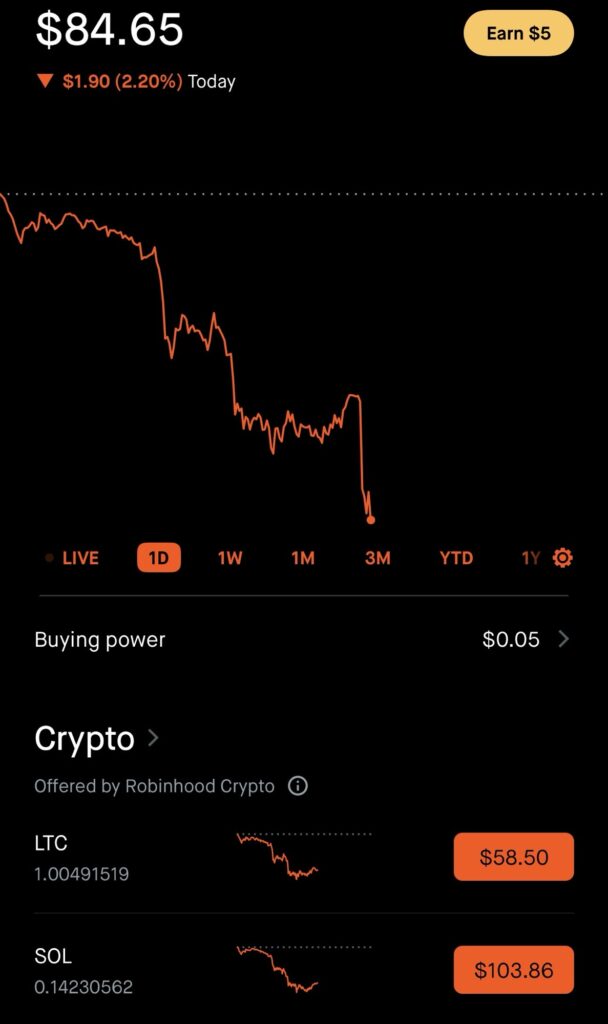Show the 1Y chart range
Image resolution: width=608 pixels, height=1024 pixels.
click(530, 558)
